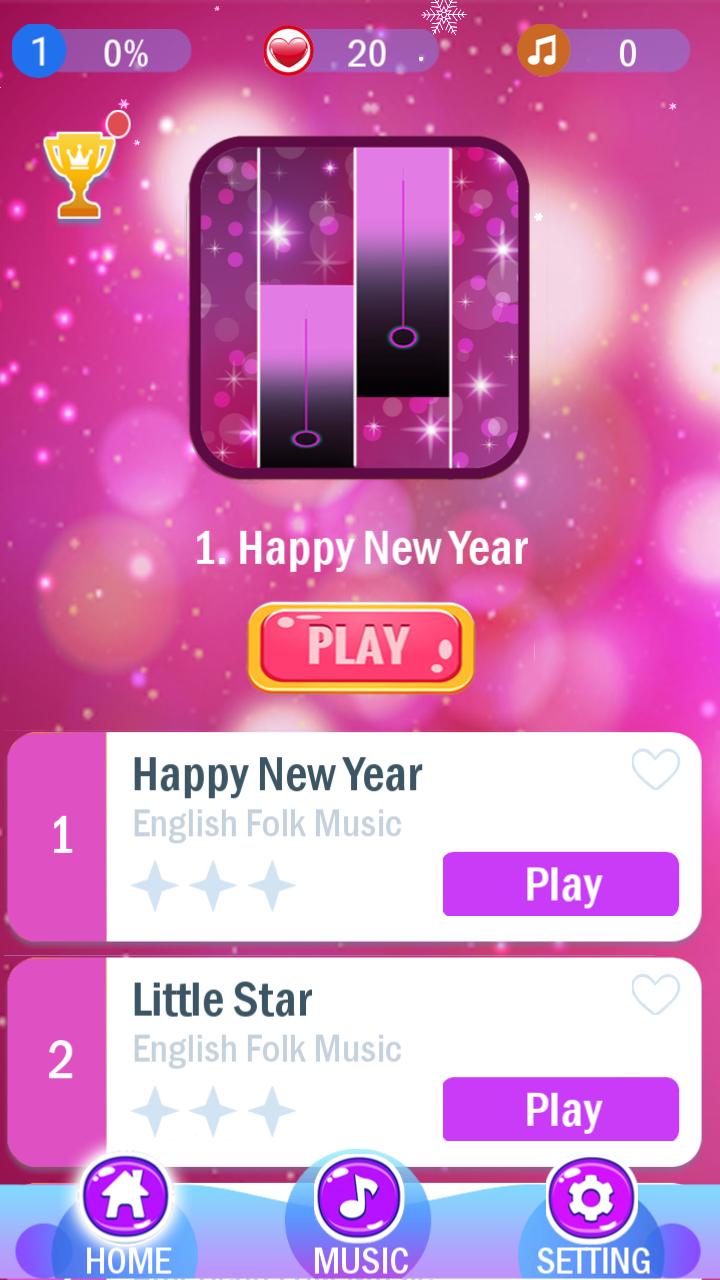Favorite Happy New Year with the heart
720x1280 pixels.
(655, 770)
